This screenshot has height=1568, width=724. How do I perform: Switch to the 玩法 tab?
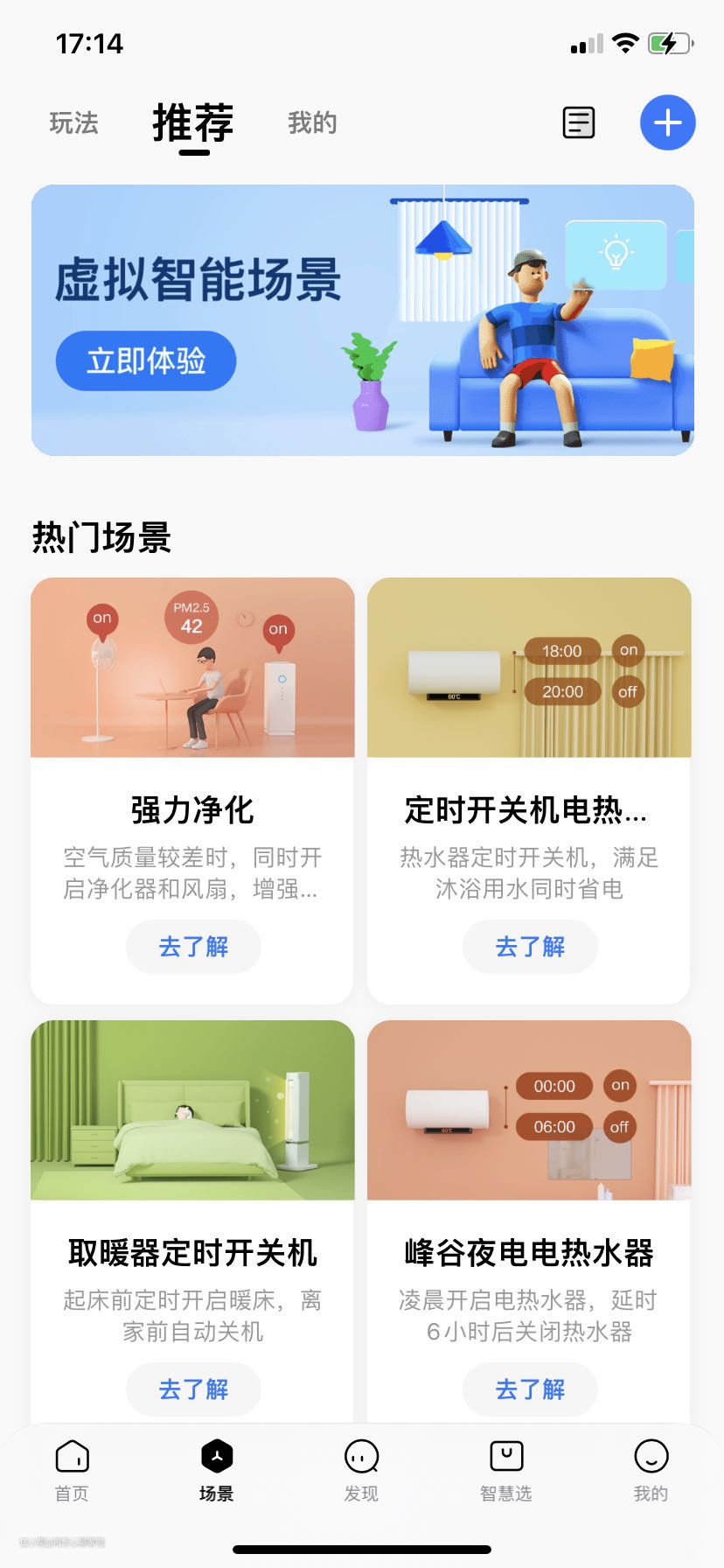[73, 123]
